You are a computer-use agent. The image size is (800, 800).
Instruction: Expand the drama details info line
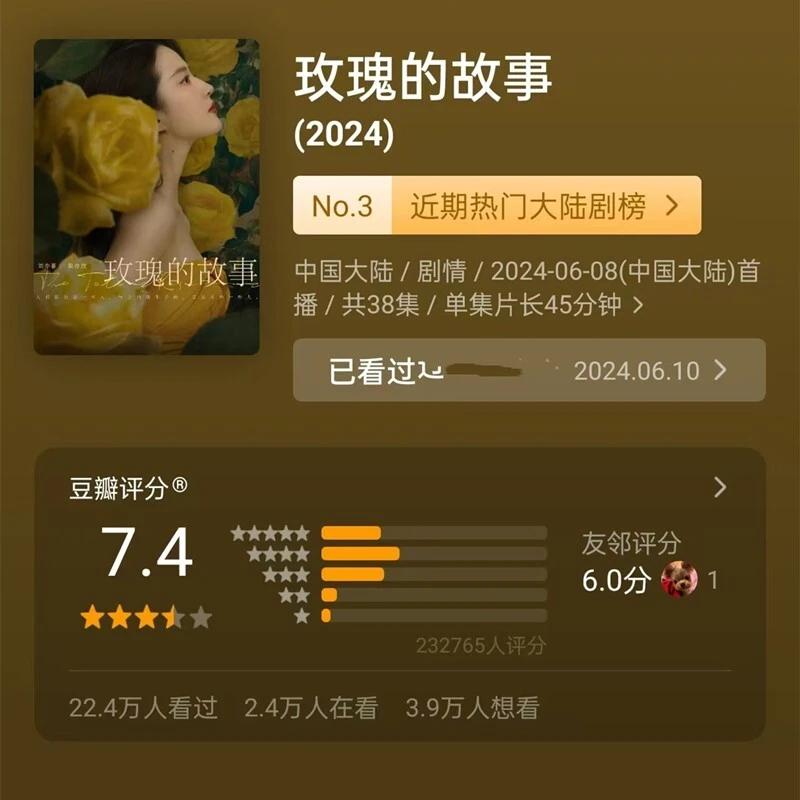click(638, 305)
